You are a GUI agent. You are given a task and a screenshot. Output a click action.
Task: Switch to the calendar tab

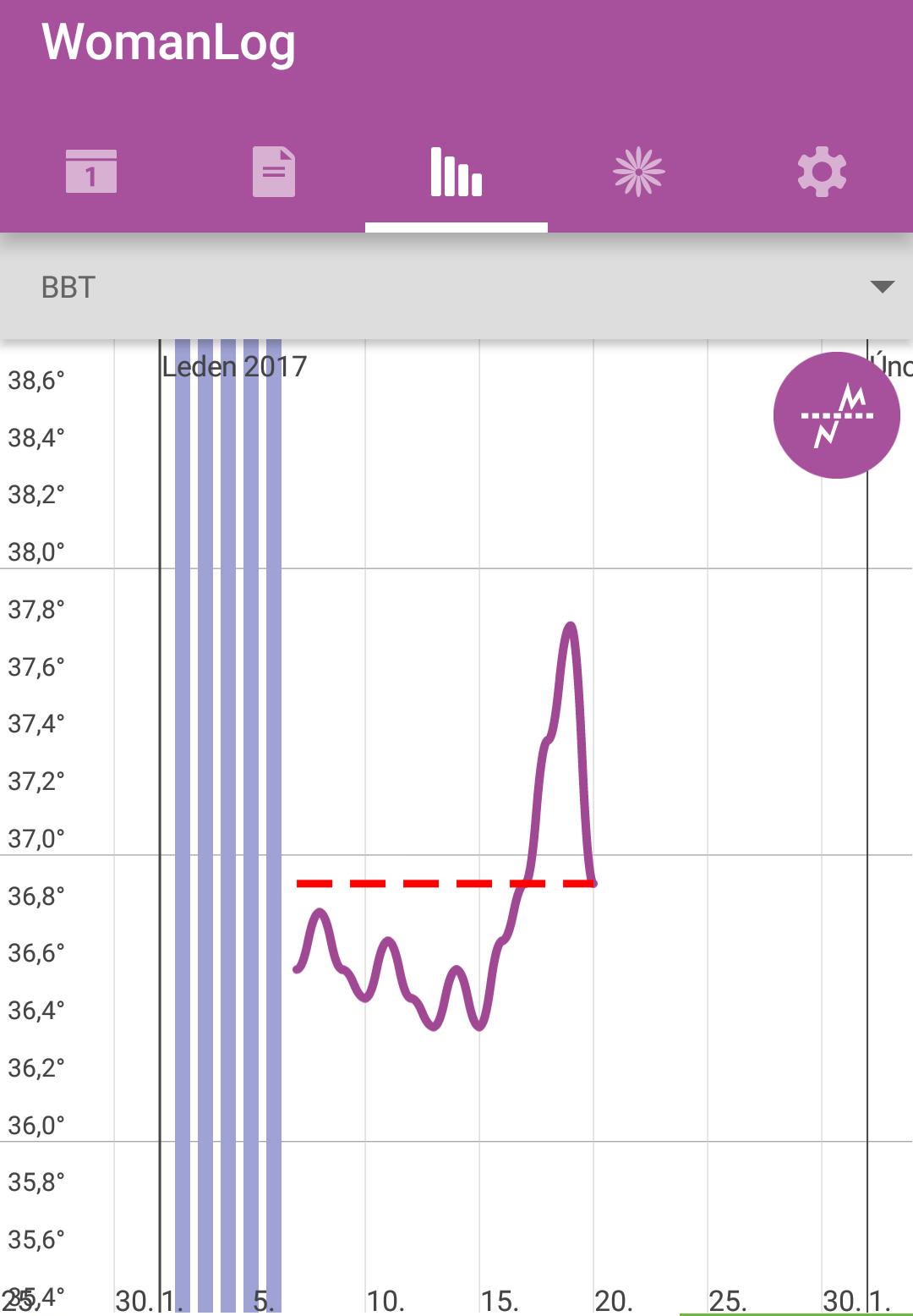coord(91,172)
